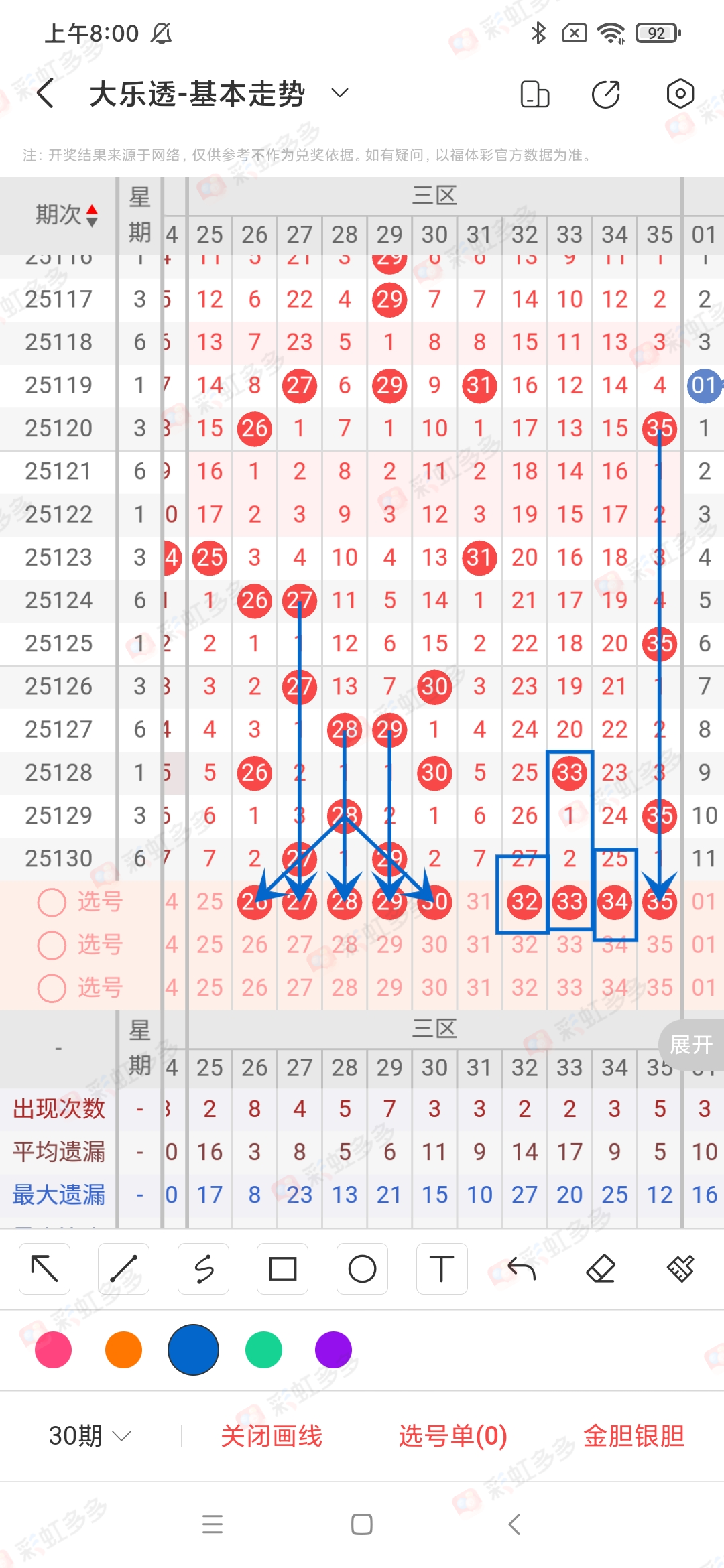Clear all drawn annotations with the clean tool

tap(680, 1268)
